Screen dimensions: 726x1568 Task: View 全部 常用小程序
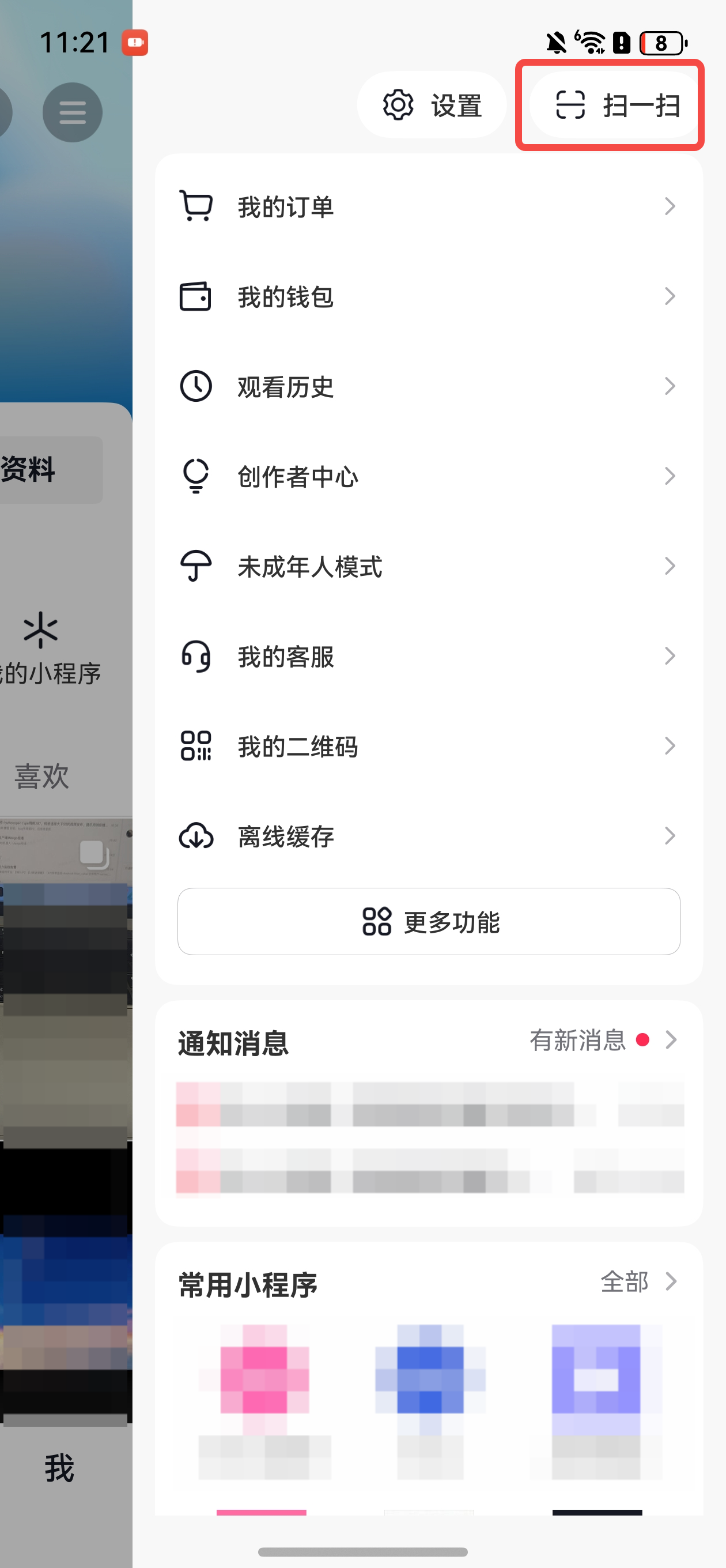(x=638, y=1281)
